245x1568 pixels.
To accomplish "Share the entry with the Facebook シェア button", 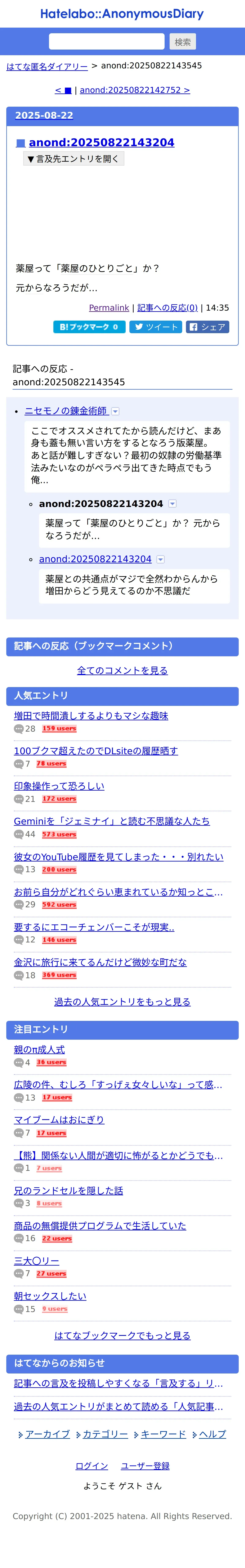I will point(207,327).
